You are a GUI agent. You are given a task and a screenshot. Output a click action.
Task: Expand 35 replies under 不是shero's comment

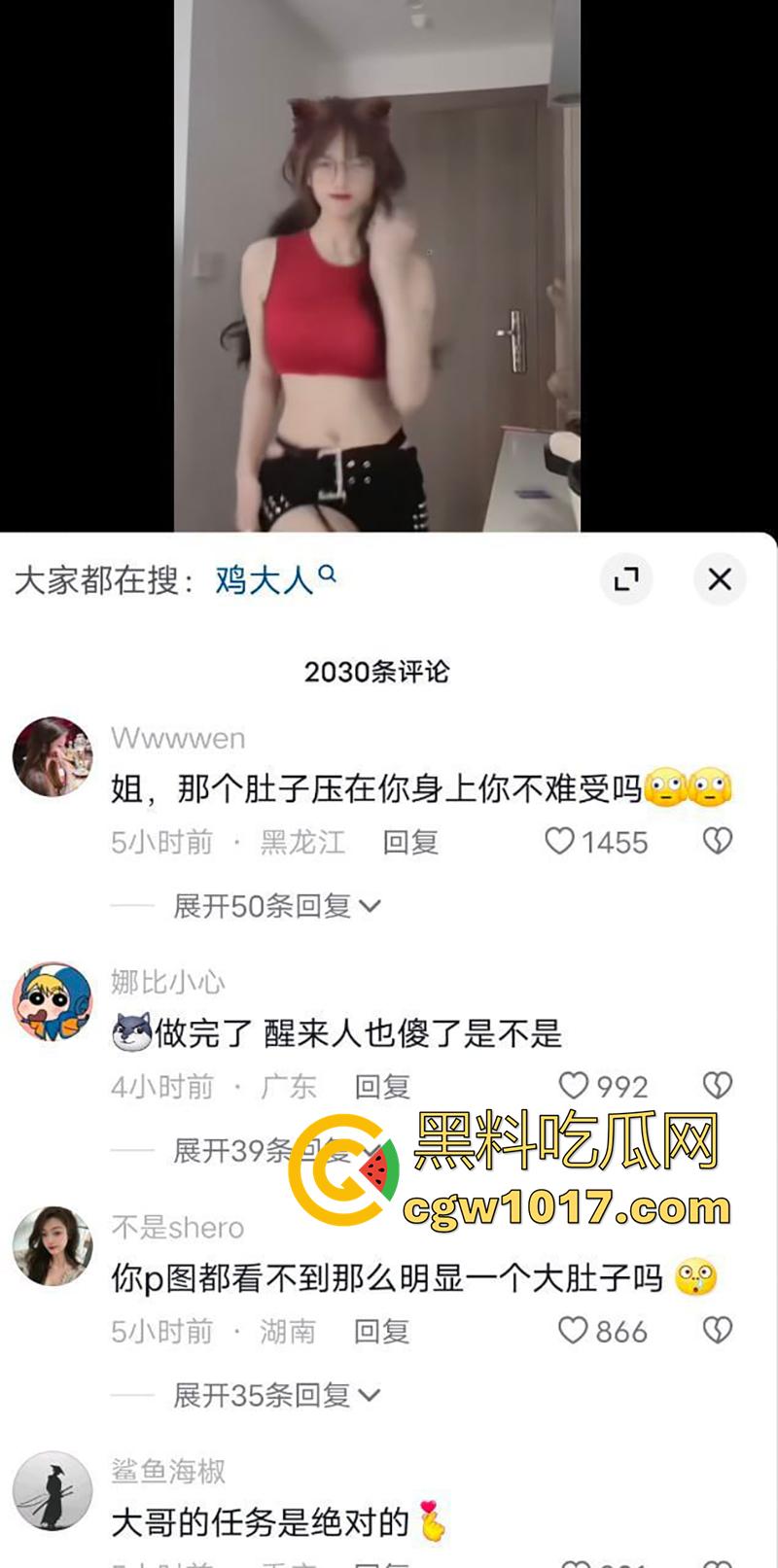pyautogui.click(x=270, y=1394)
